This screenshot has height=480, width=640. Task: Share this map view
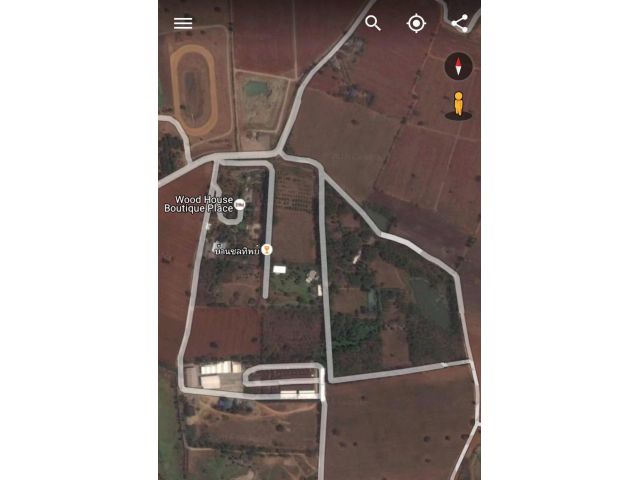(459, 23)
